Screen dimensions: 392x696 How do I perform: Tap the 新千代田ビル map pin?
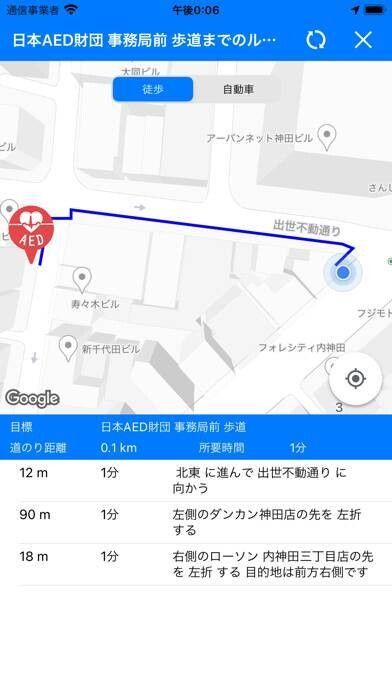click(68, 348)
